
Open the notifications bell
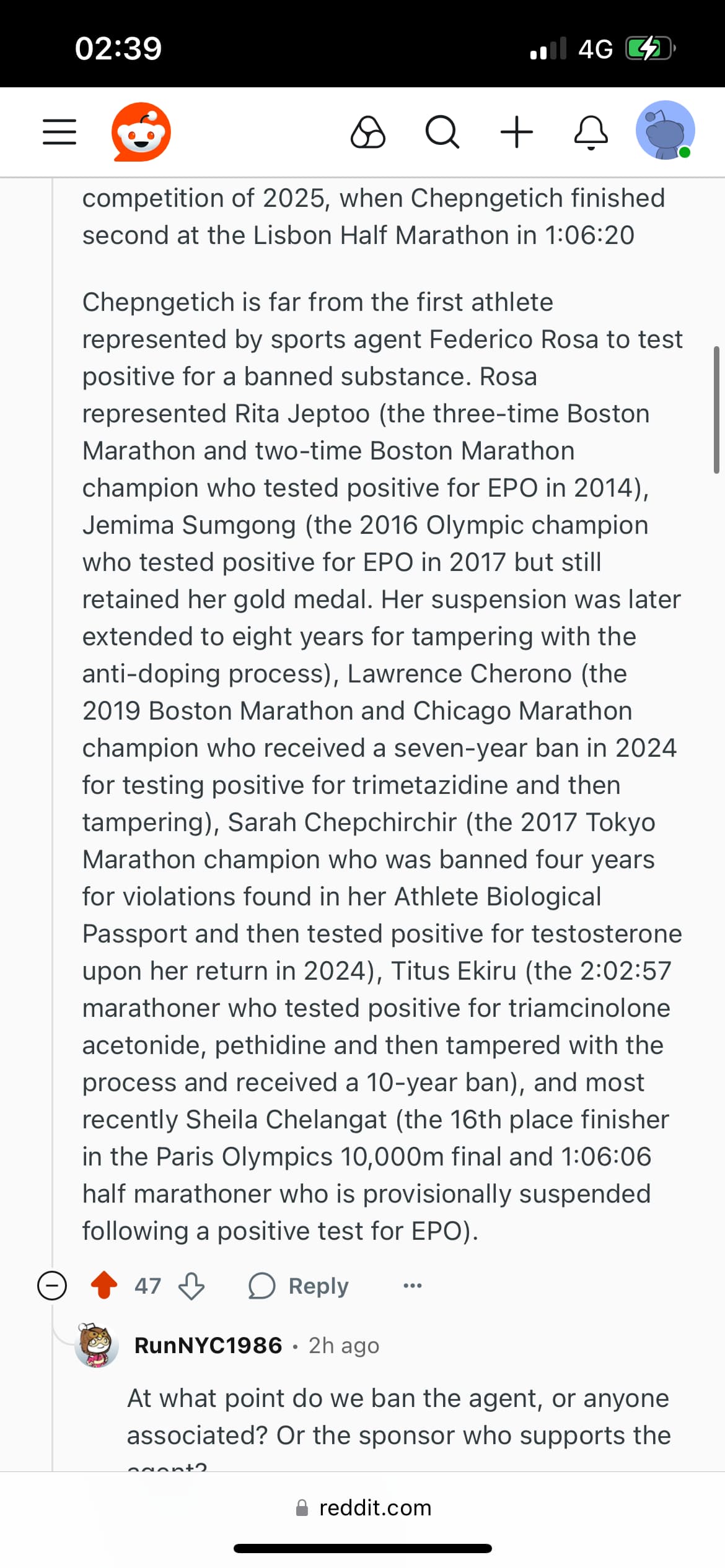[x=591, y=132]
